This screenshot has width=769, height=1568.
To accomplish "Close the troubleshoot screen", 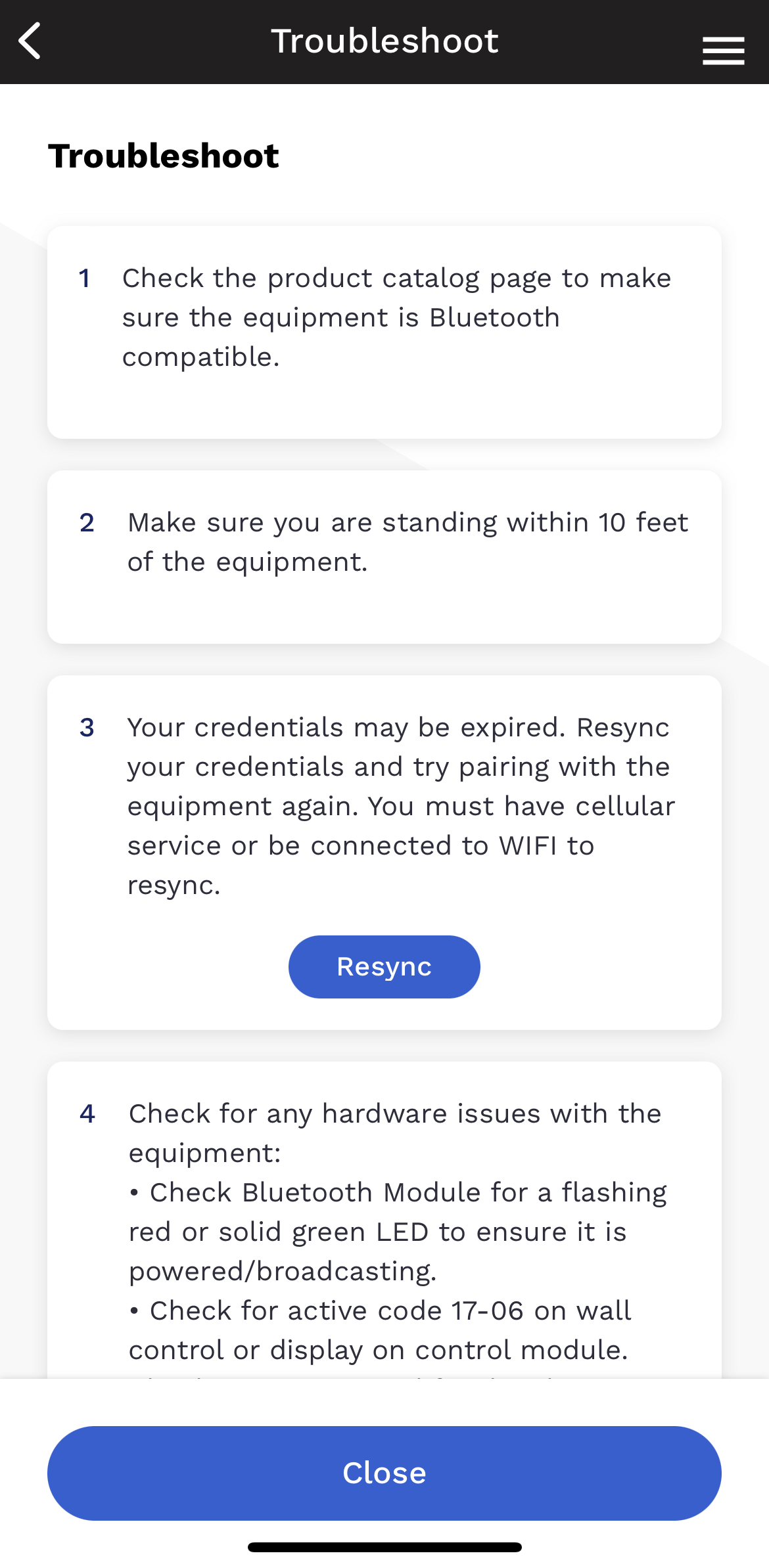I will tap(384, 1473).
